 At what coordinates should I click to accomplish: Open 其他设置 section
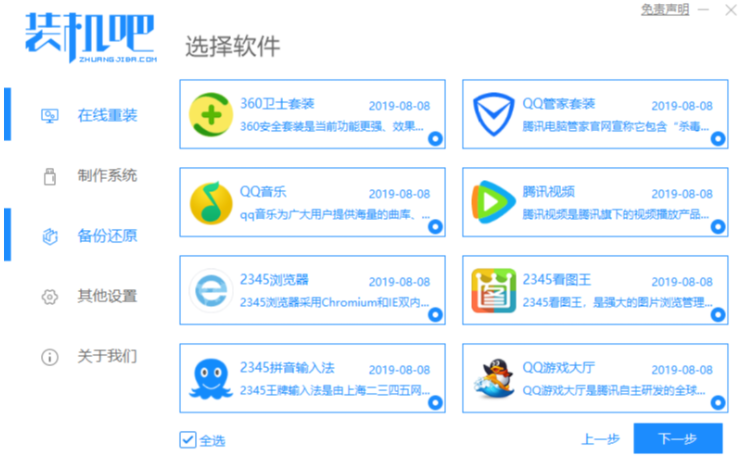pos(107,296)
